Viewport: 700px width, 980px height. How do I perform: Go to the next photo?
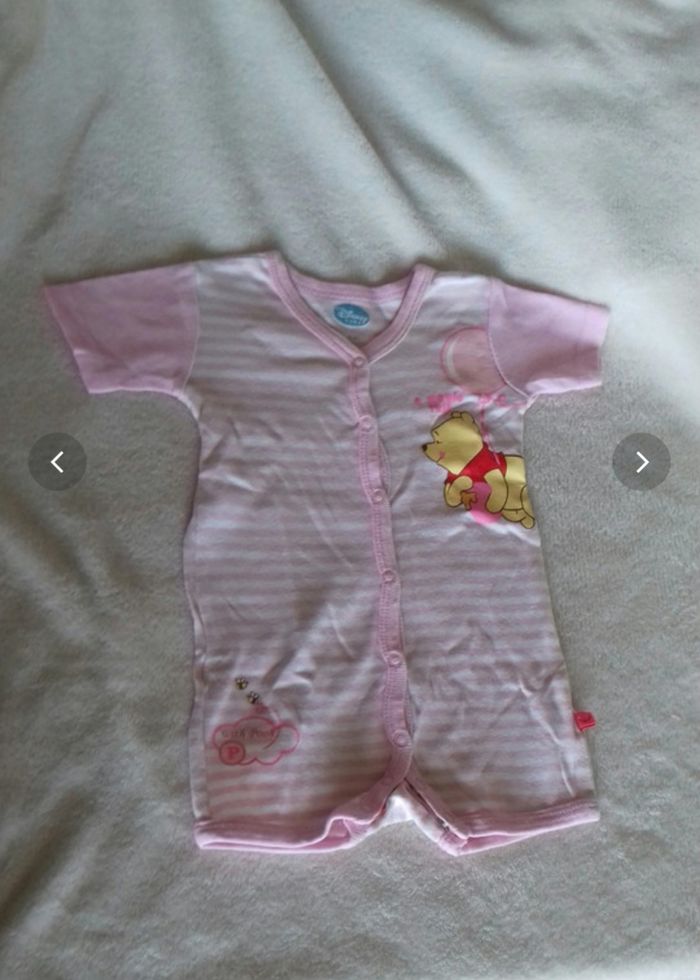(x=641, y=461)
